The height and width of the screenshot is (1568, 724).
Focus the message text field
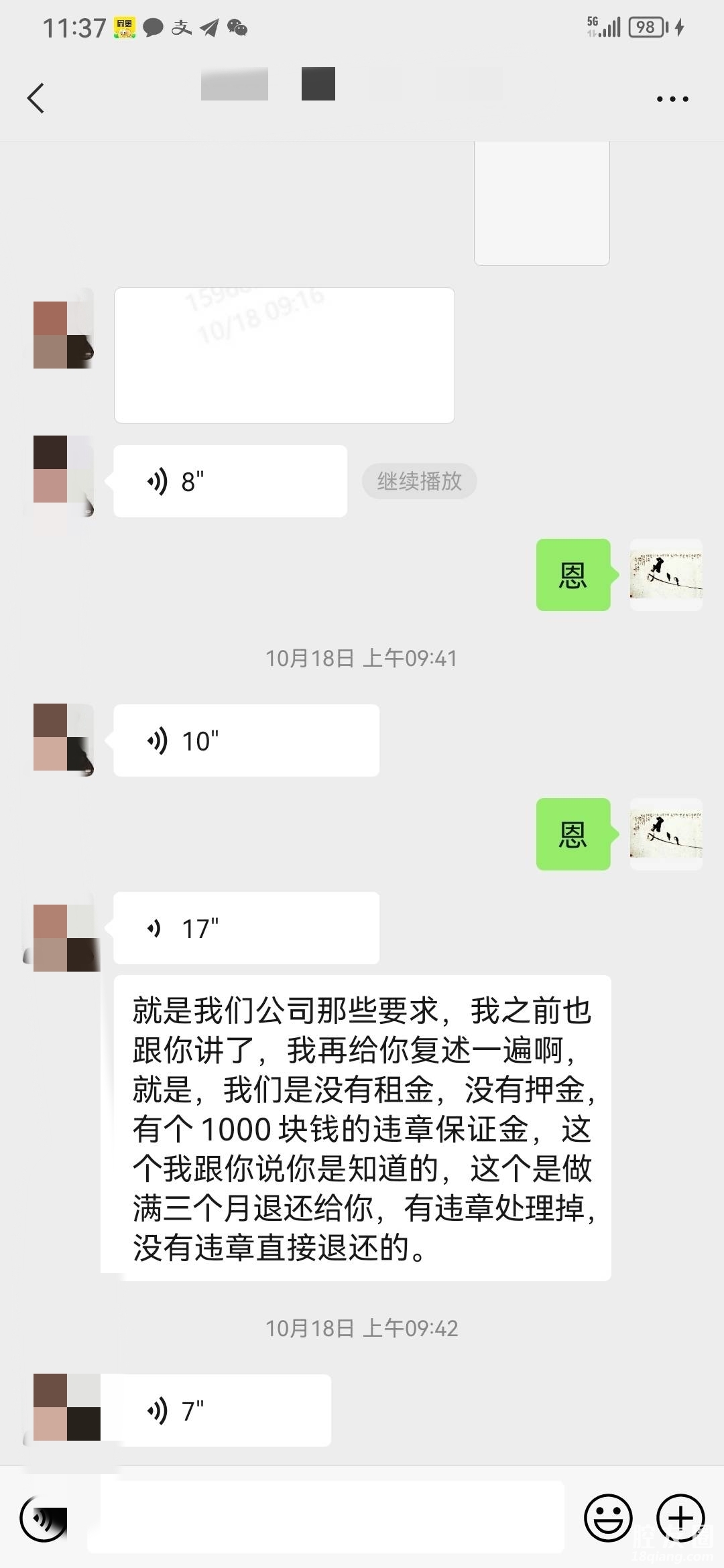325,1518
